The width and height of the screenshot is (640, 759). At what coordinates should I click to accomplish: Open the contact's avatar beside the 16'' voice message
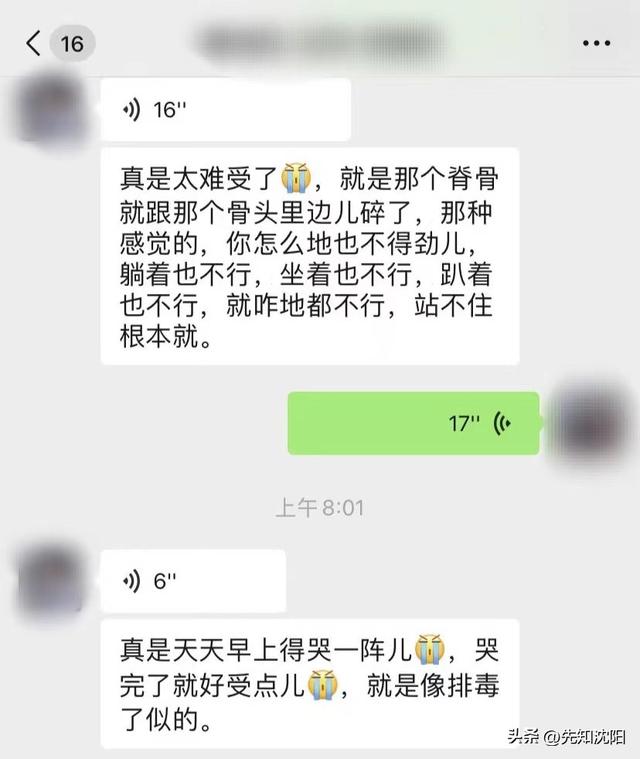pyautogui.click(x=50, y=110)
